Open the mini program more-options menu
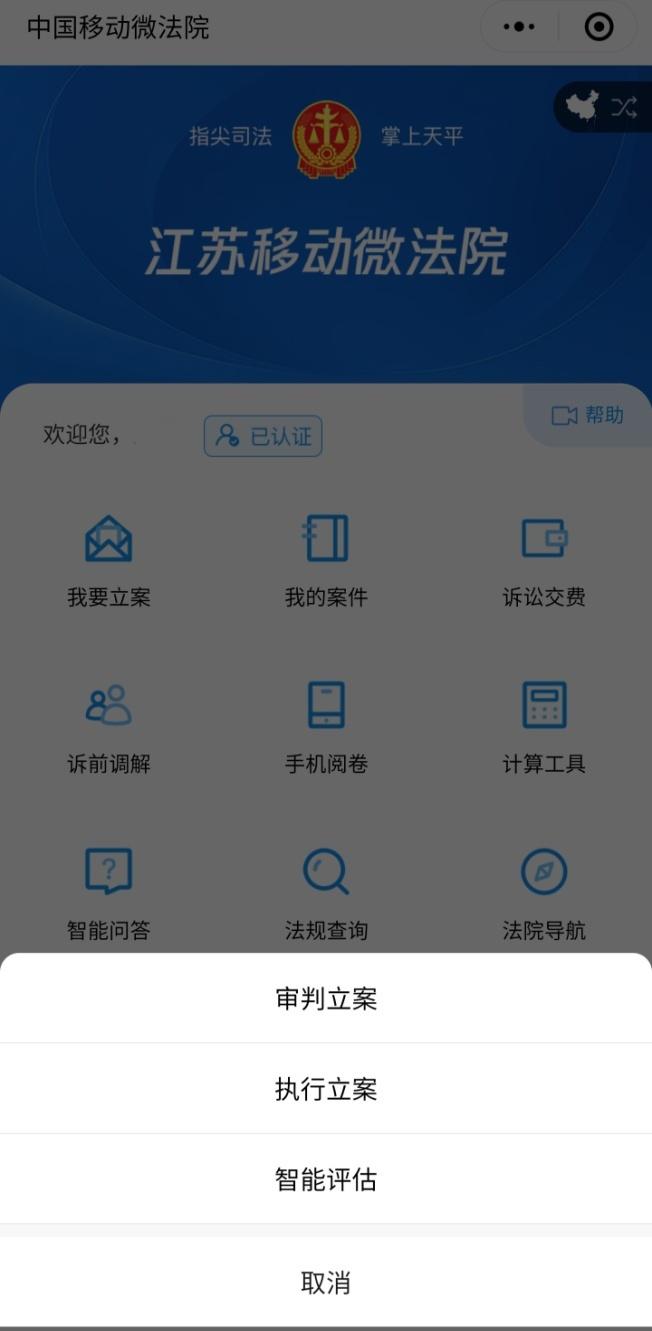The image size is (652, 1331). 519,27
